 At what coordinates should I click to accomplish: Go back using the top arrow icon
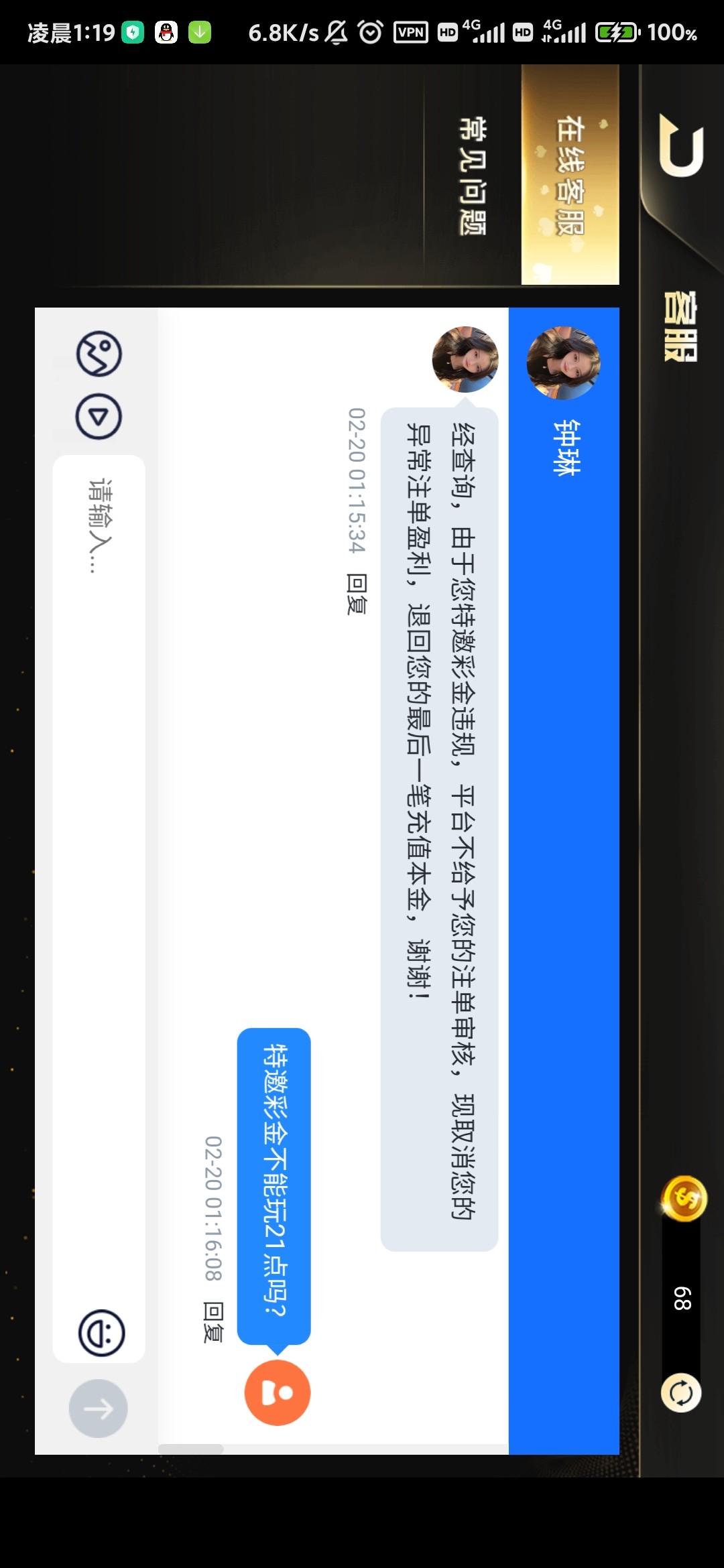(681, 145)
